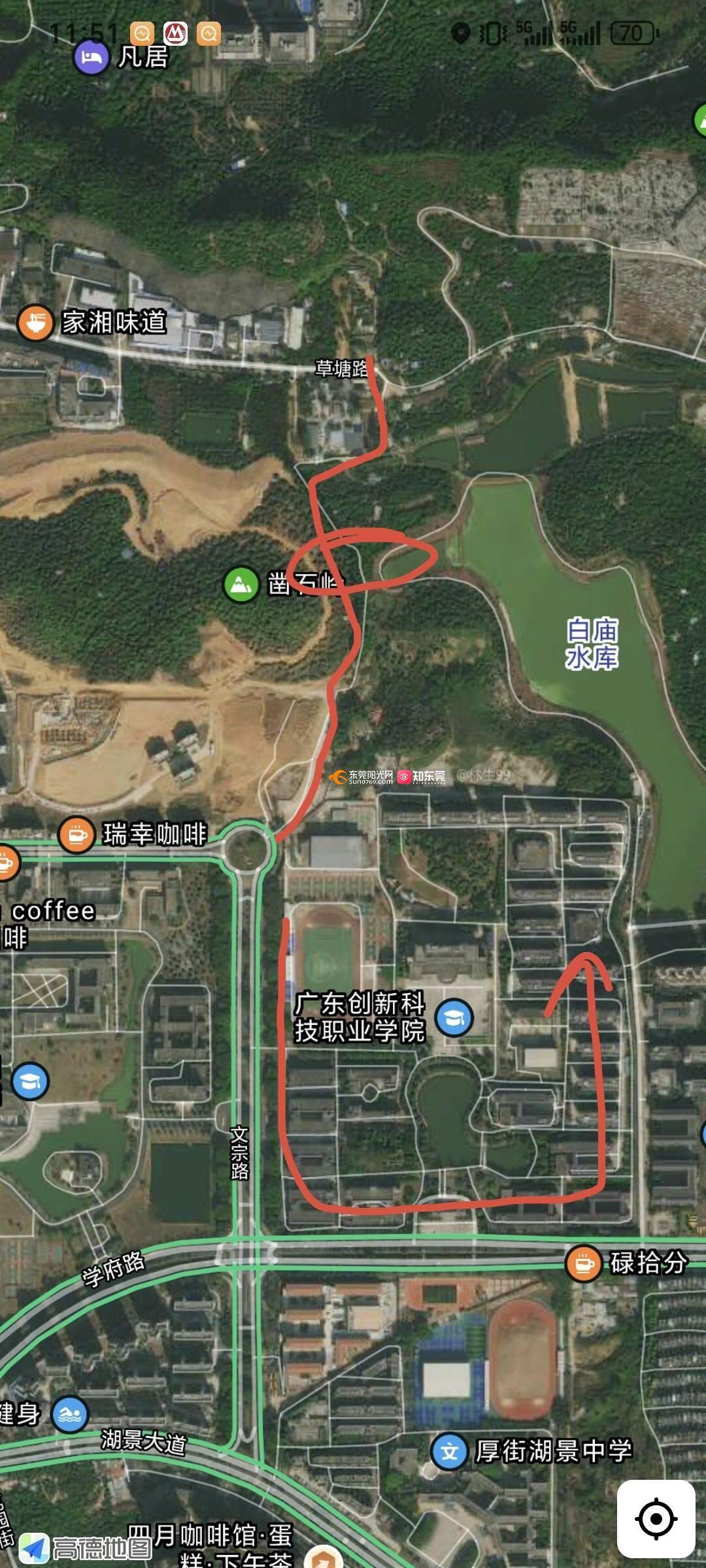This screenshot has height=1568, width=706.
Task: Re-center map on my current location
Action: click(x=656, y=1519)
